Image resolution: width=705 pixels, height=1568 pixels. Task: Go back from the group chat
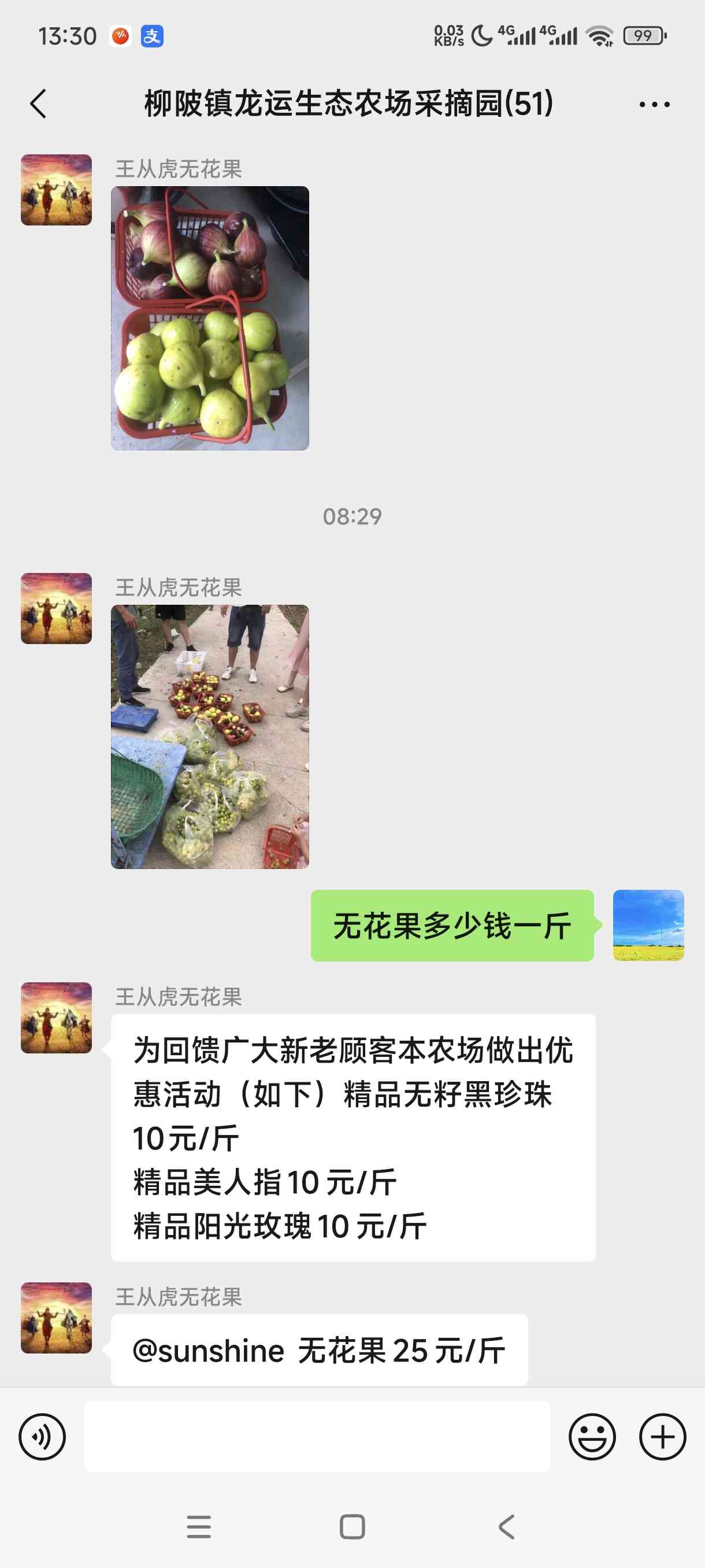click(x=38, y=103)
